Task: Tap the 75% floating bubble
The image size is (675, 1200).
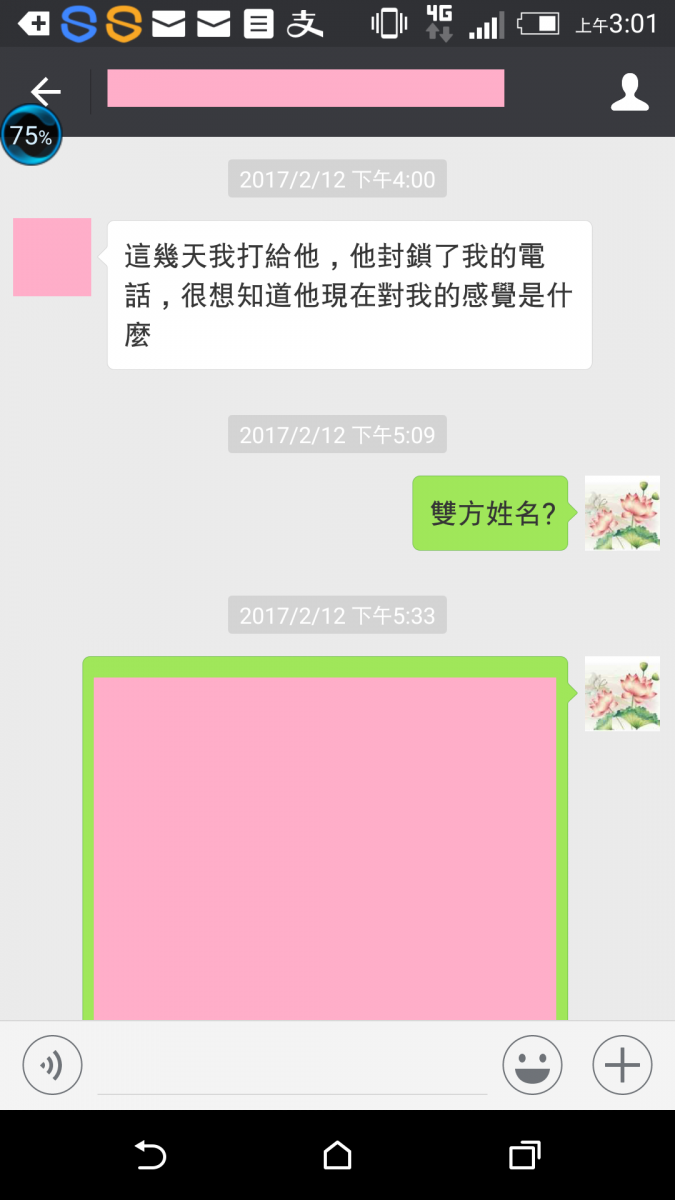Action: 31,136
